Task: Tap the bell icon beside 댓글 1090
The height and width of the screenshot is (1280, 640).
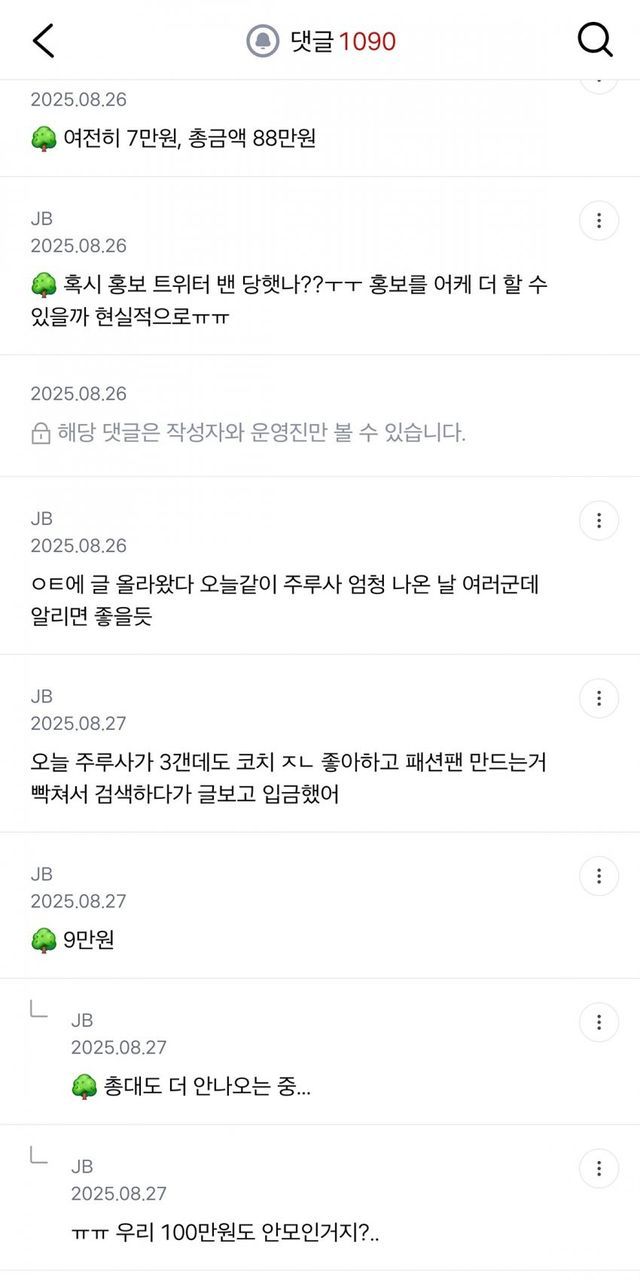Action: 263,41
